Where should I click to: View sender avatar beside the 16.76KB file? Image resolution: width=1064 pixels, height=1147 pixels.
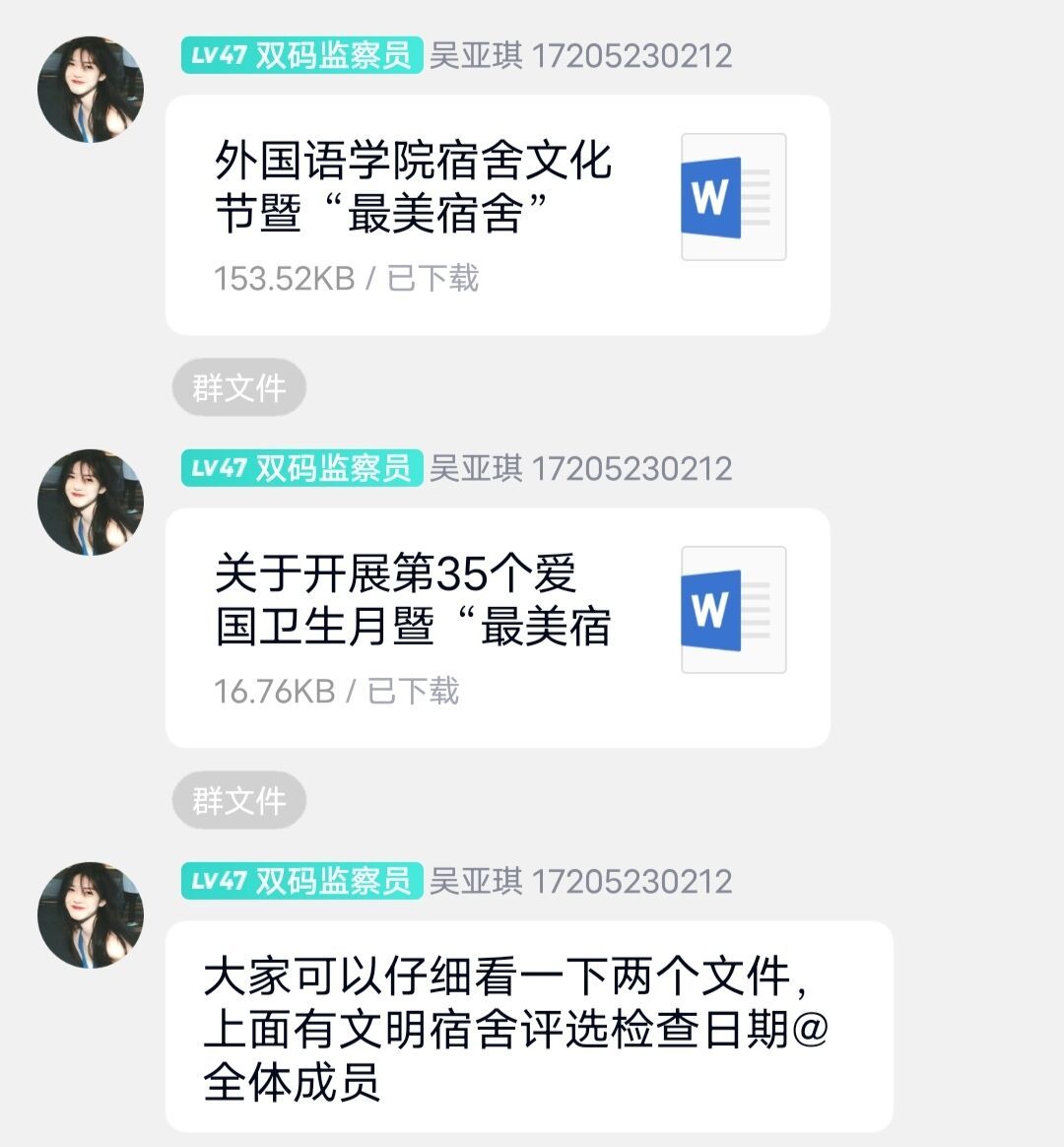(x=91, y=503)
